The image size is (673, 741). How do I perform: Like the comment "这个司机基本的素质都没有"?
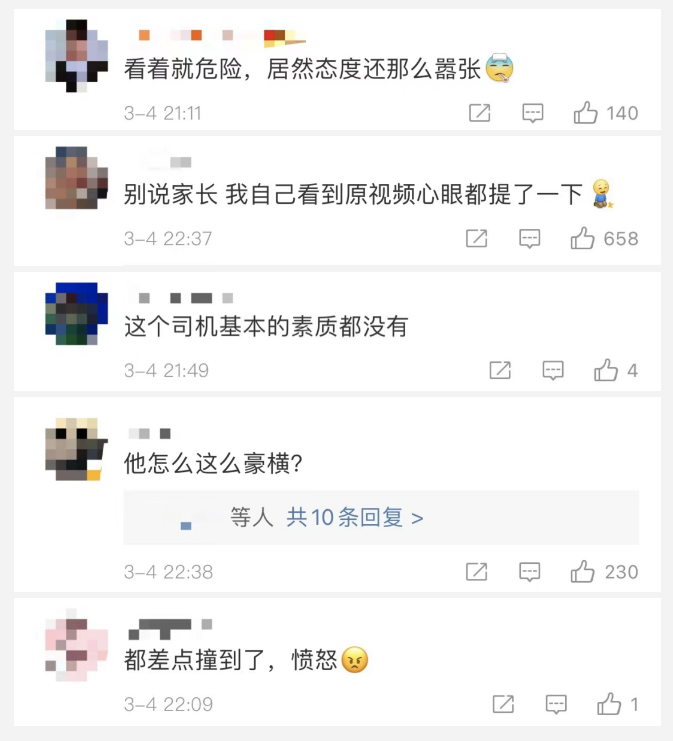click(x=606, y=371)
